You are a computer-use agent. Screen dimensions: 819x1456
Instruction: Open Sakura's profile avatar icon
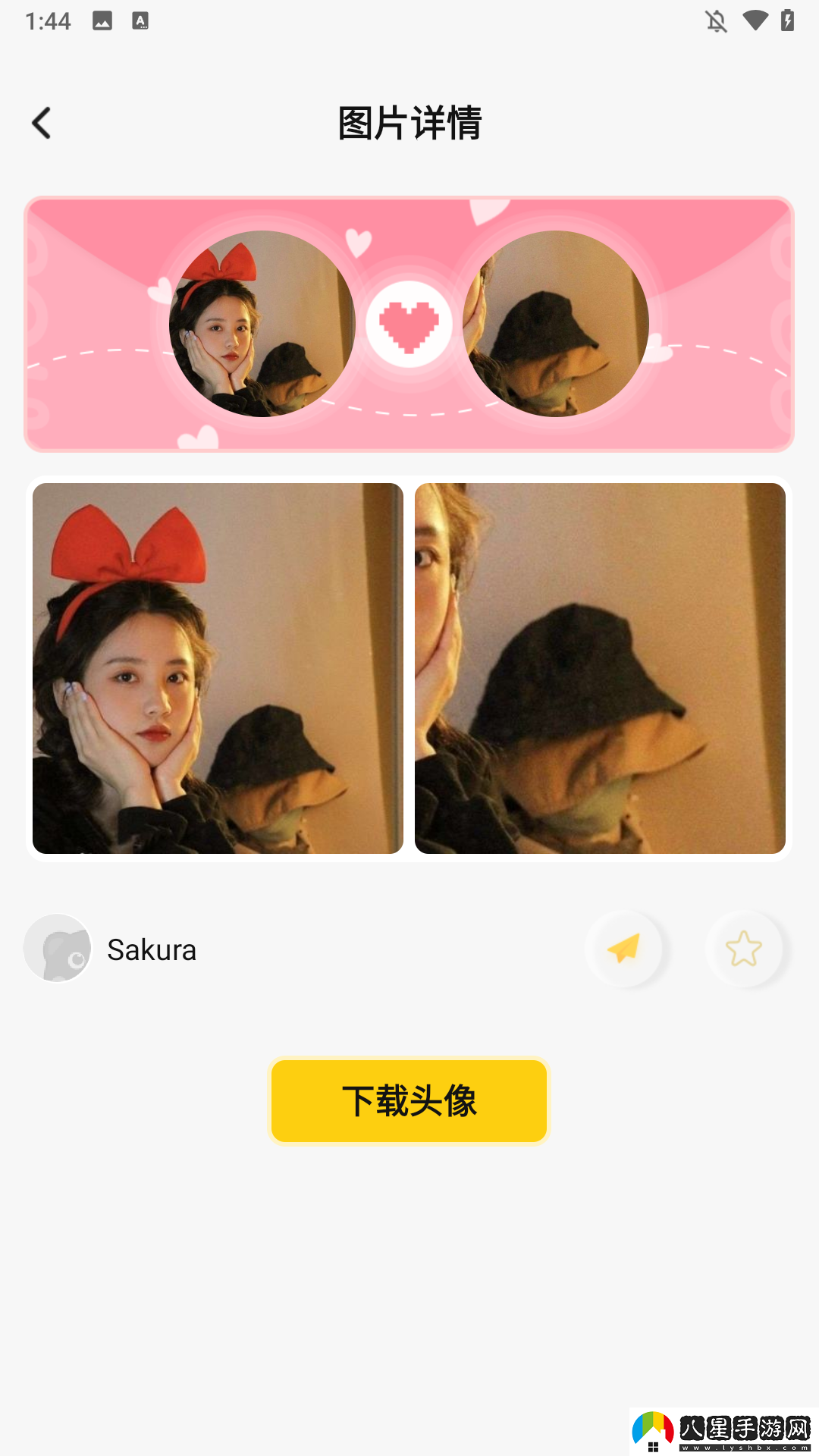(57, 948)
